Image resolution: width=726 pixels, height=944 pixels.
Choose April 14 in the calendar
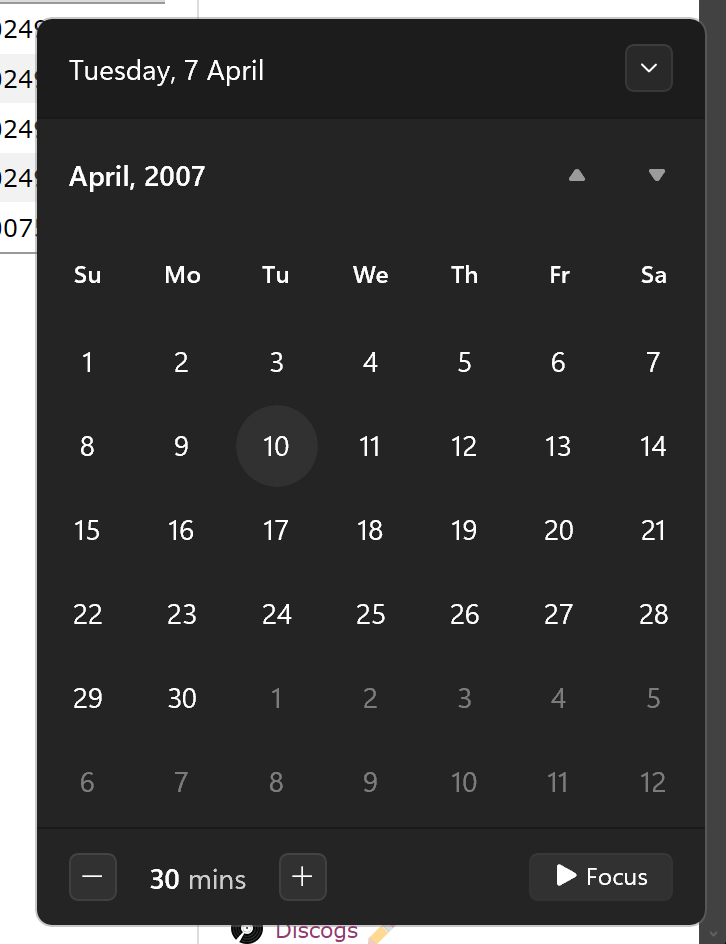[x=653, y=446]
